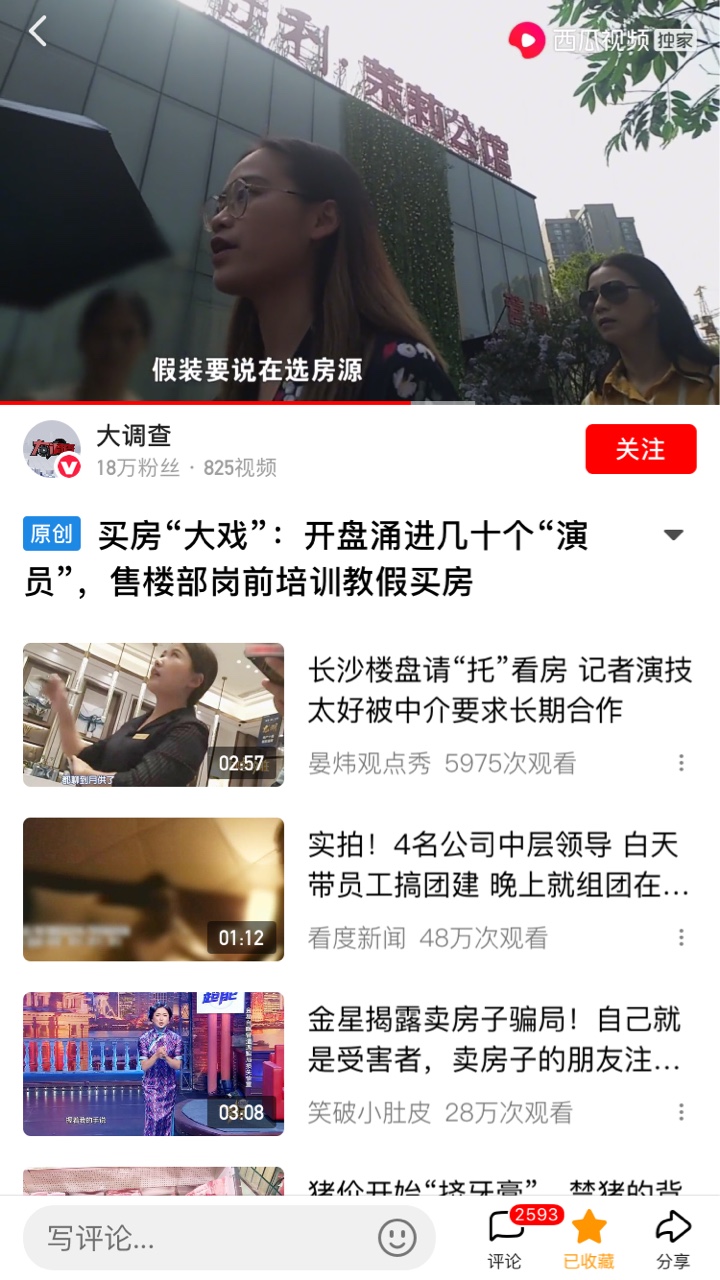Open the emoji picker in comment box
The height and width of the screenshot is (1280, 720).
pos(397,1238)
